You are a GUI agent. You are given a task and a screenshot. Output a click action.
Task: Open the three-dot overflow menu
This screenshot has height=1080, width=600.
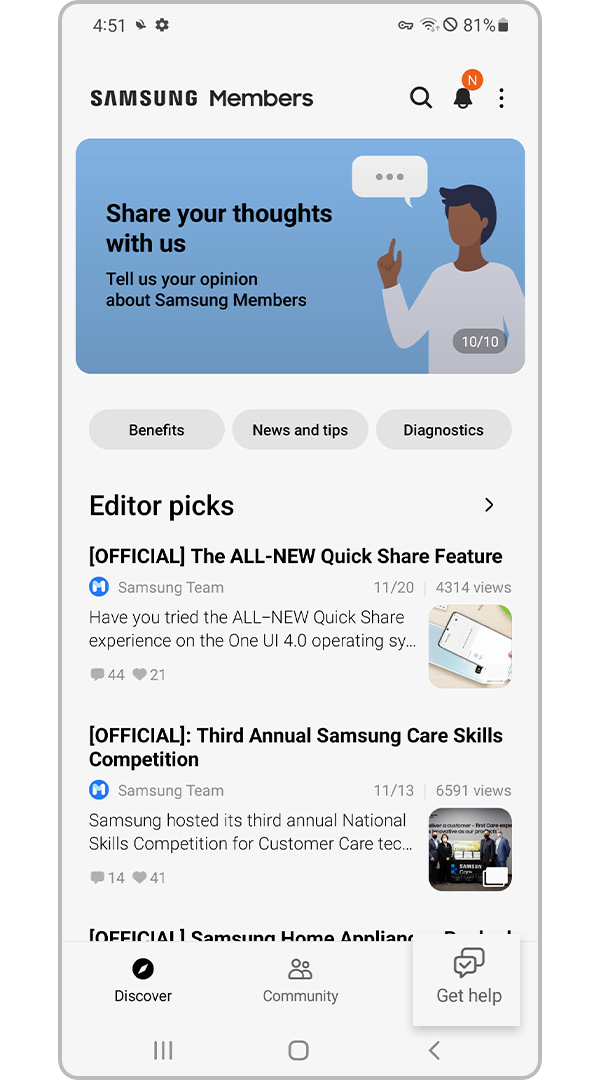[501, 98]
